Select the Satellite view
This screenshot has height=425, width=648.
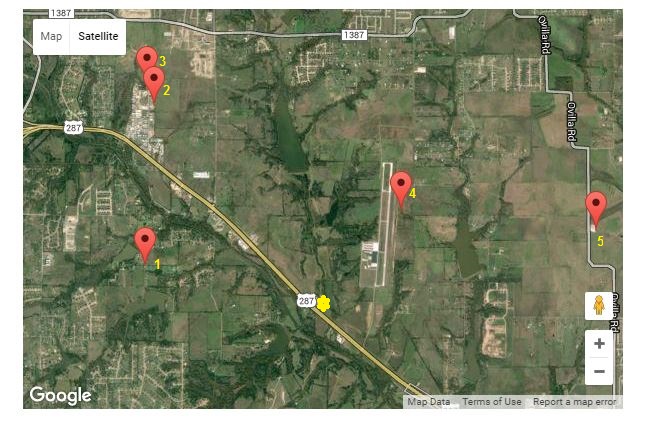pyautogui.click(x=98, y=36)
